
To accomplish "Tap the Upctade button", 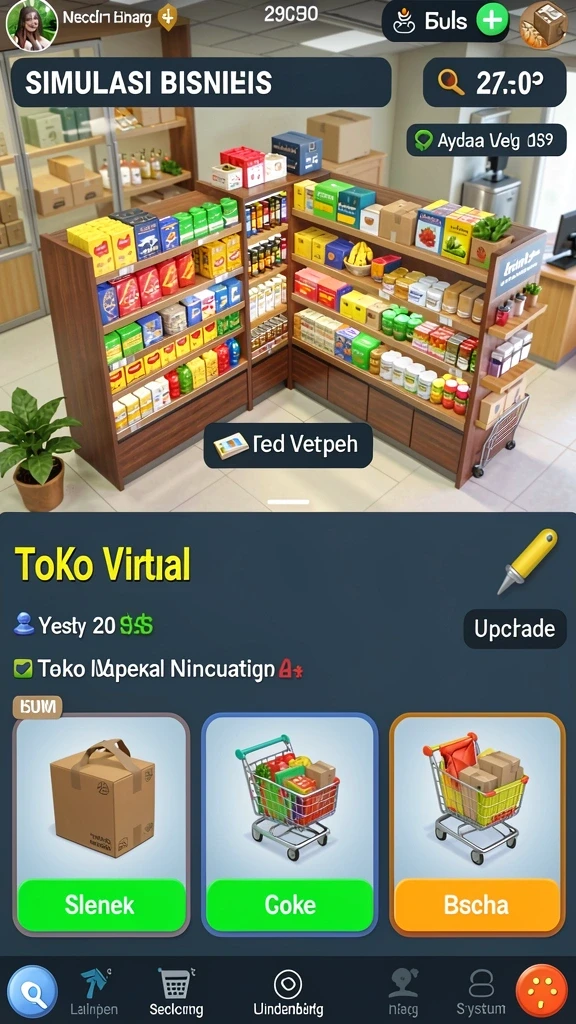I will [x=515, y=629].
